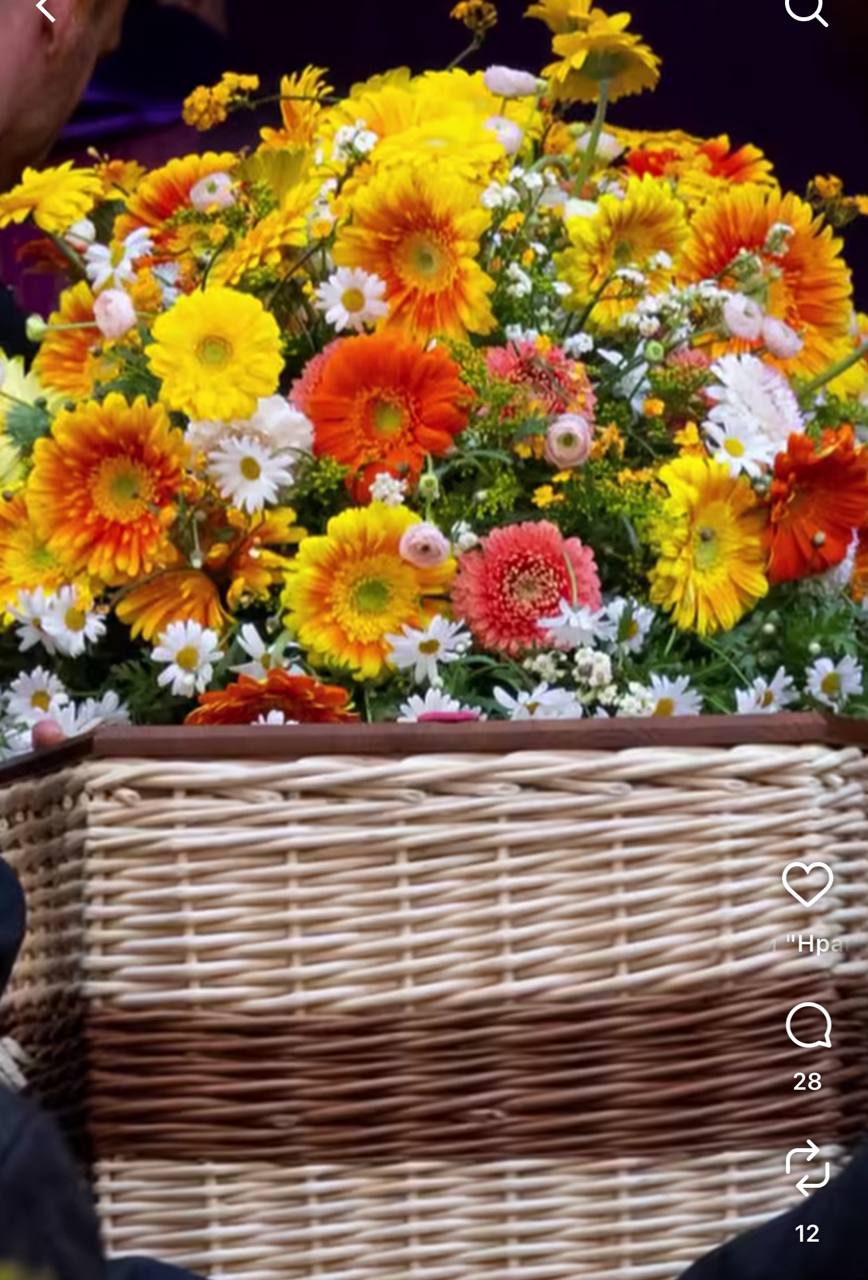This screenshot has width=868, height=1280.
Task: Like this video with the heart
Action: pos(807,884)
